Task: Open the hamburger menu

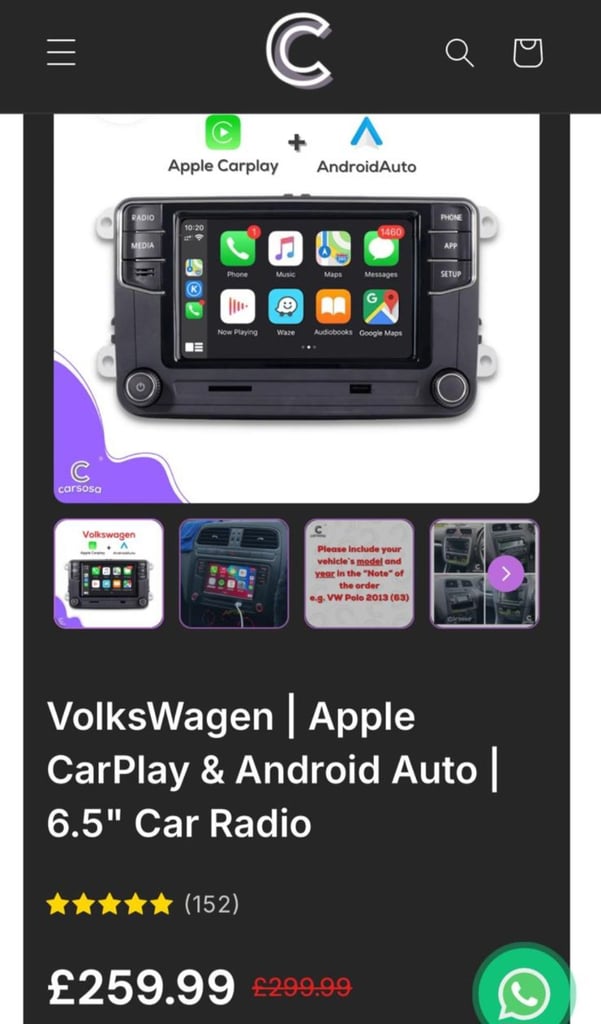Action: [61, 52]
